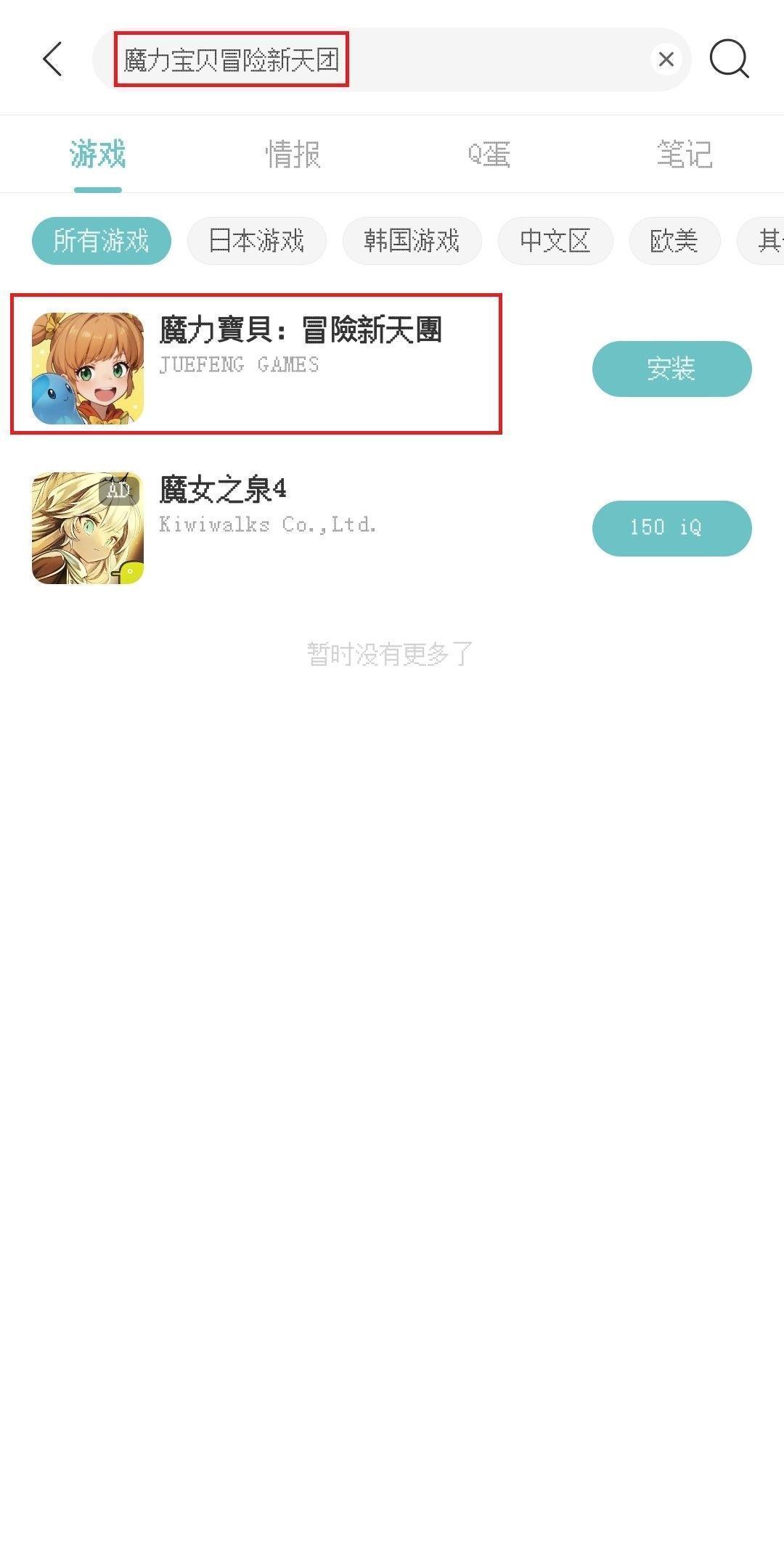Open the 笔记 tab

[684, 155]
